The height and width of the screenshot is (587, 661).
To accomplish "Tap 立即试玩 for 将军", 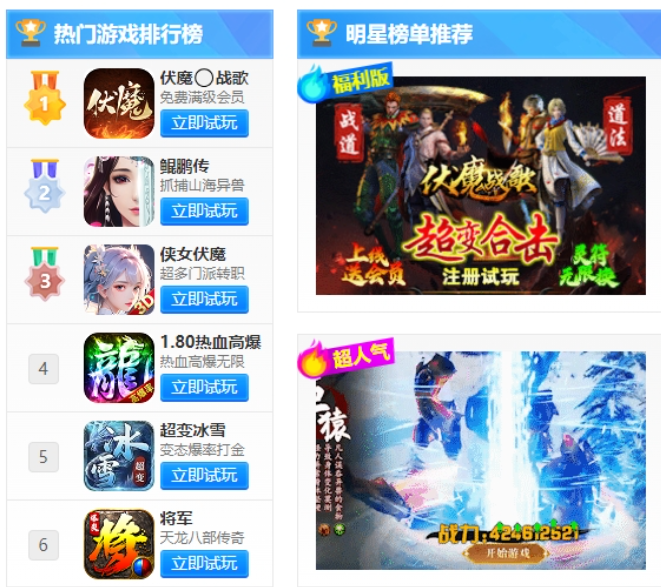I will coord(204,563).
